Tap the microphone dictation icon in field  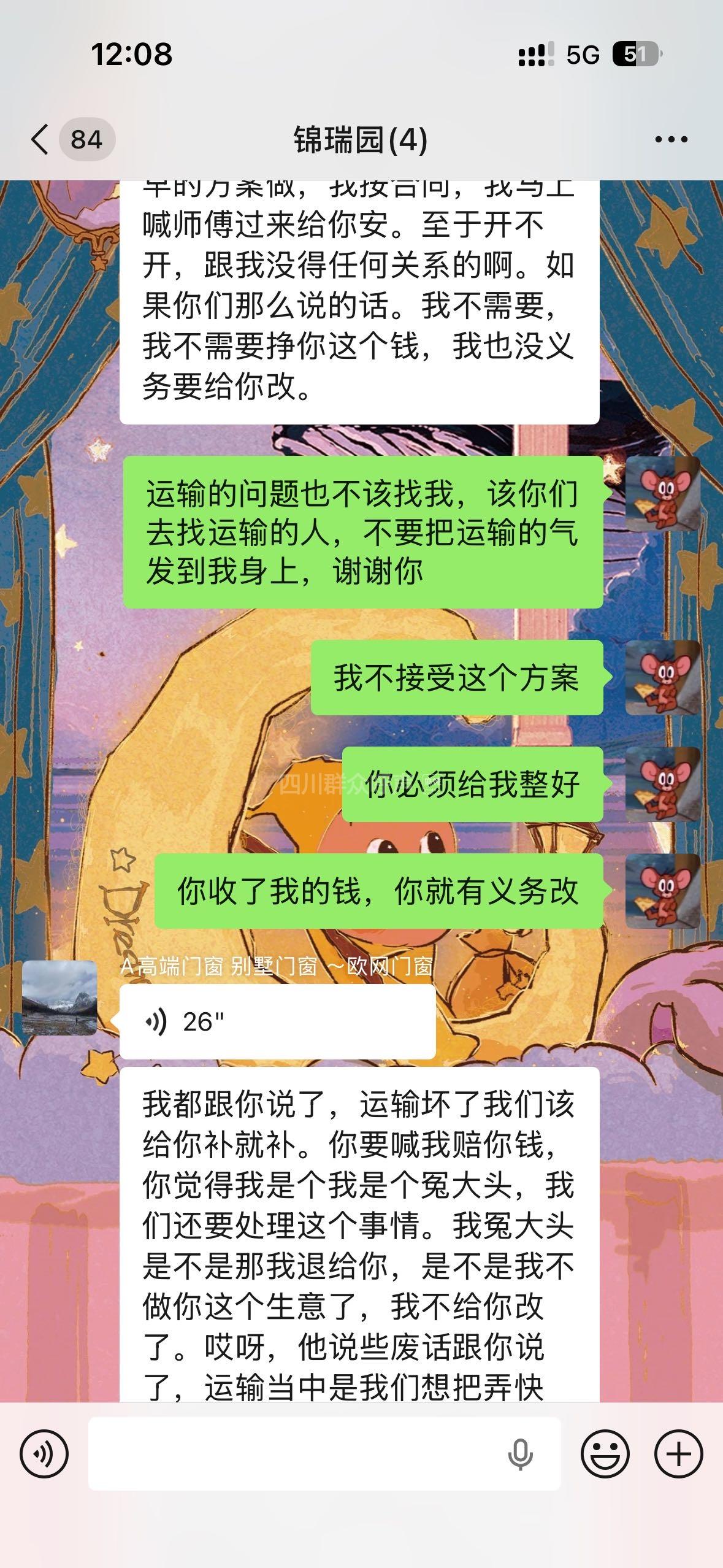tap(520, 1453)
